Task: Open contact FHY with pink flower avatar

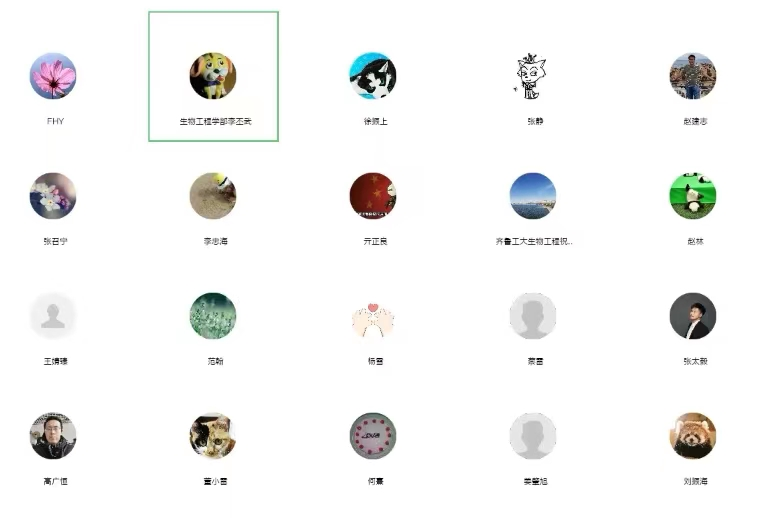Action: pos(53,76)
